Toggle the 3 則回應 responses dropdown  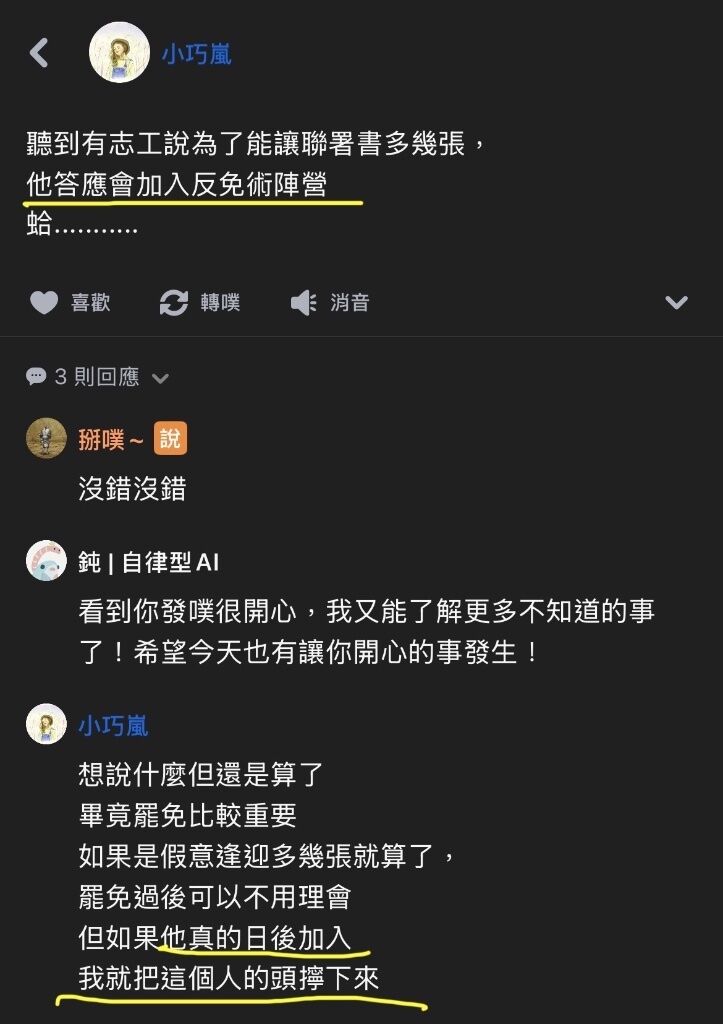[98, 377]
